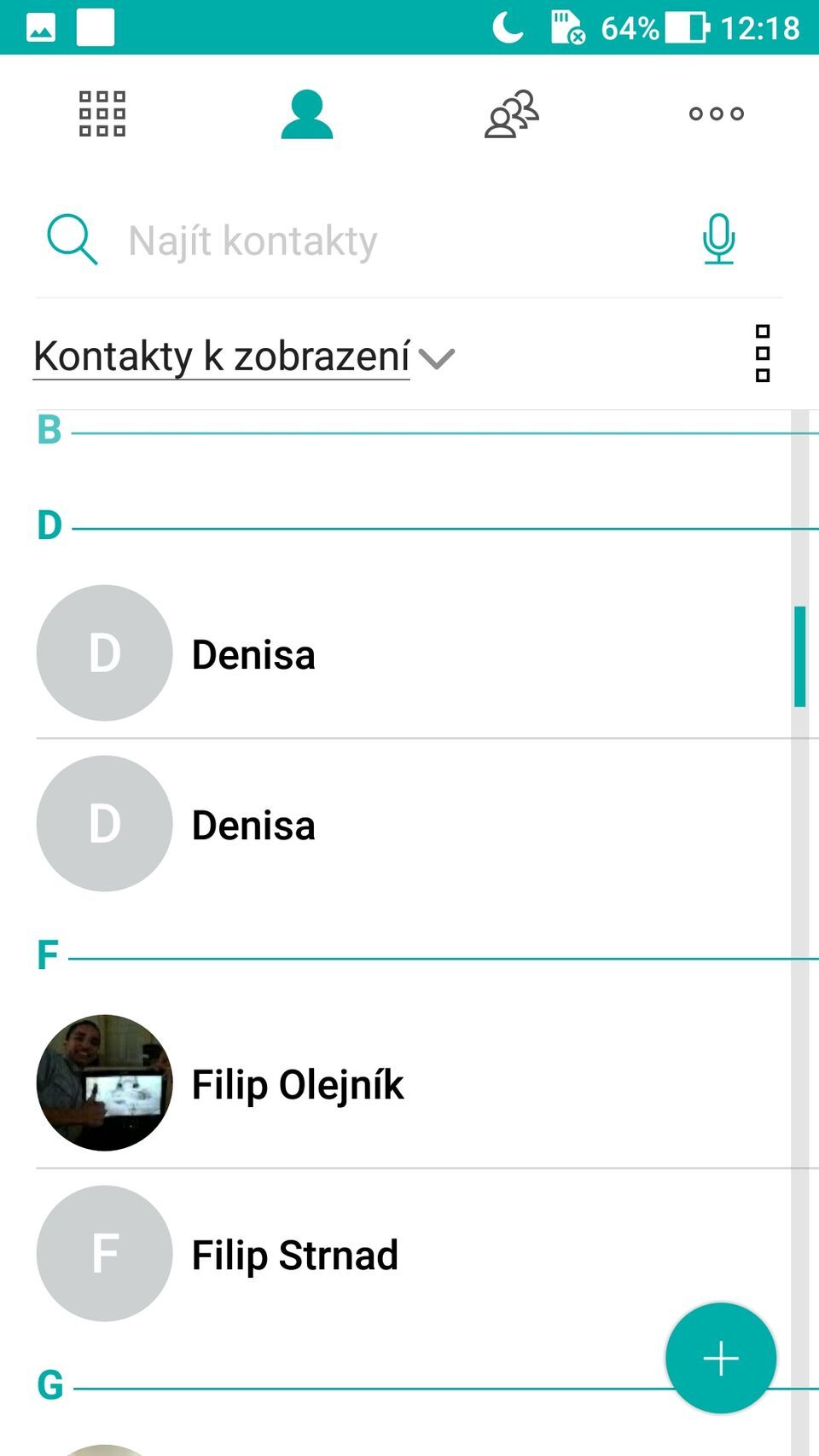Open the horizontal three-dot more tab

(717, 113)
